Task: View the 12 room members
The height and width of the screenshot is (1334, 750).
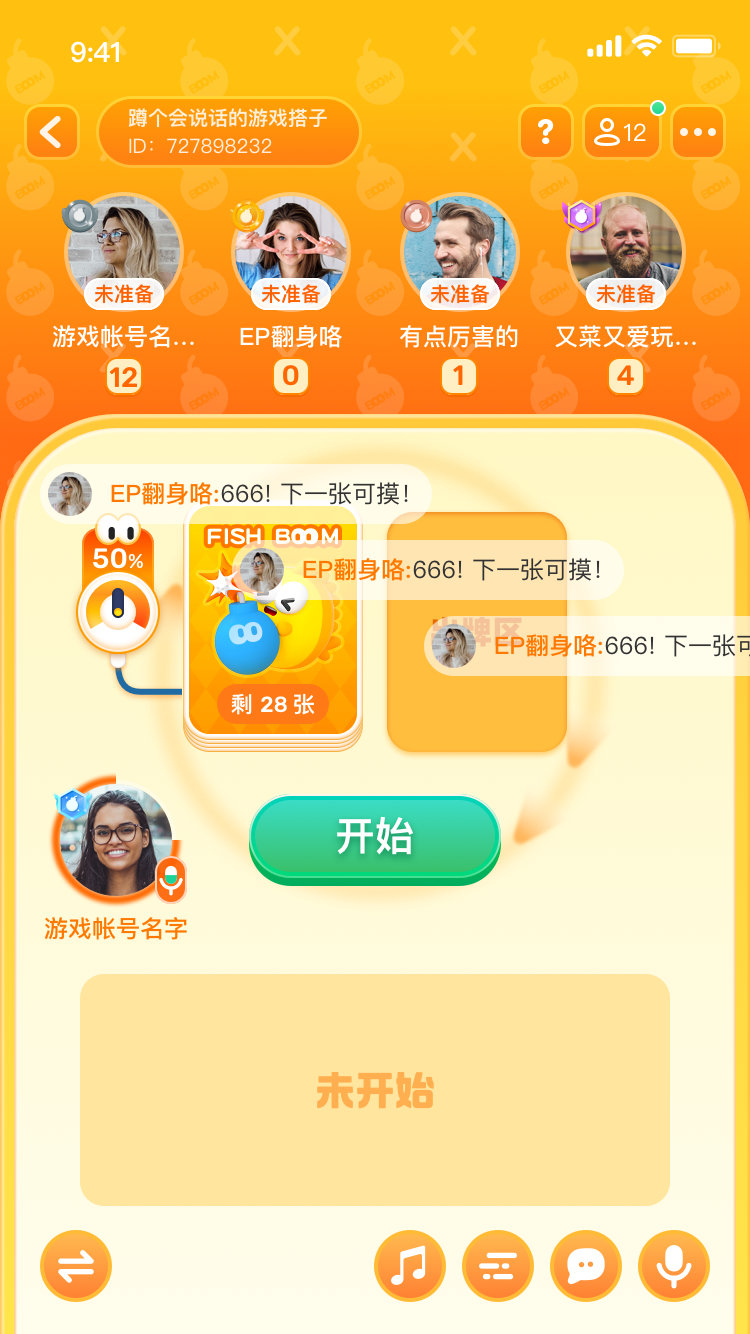Action: [621, 132]
